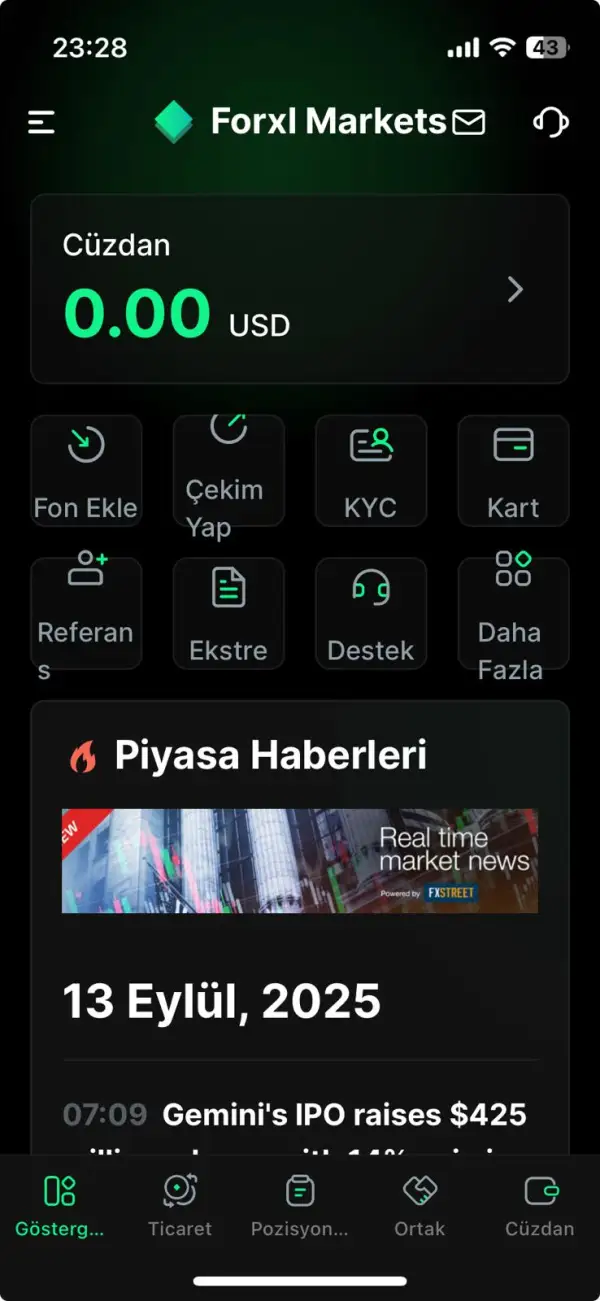Image resolution: width=600 pixels, height=1301 pixels.
Task: Go to the Pozisyon tab
Action: (x=300, y=1206)
